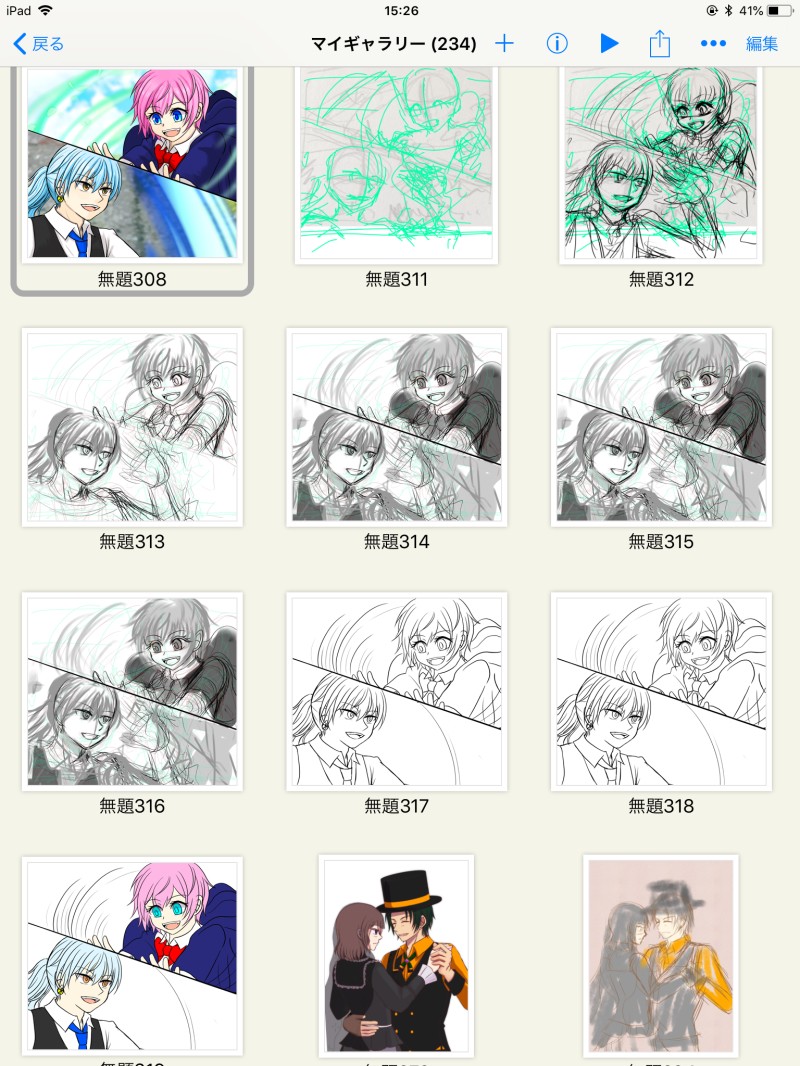The image size is (800, 1066).
Task: Open the dancing couple colored artwork
Action: pyautogui.click(x=396, y=955)
